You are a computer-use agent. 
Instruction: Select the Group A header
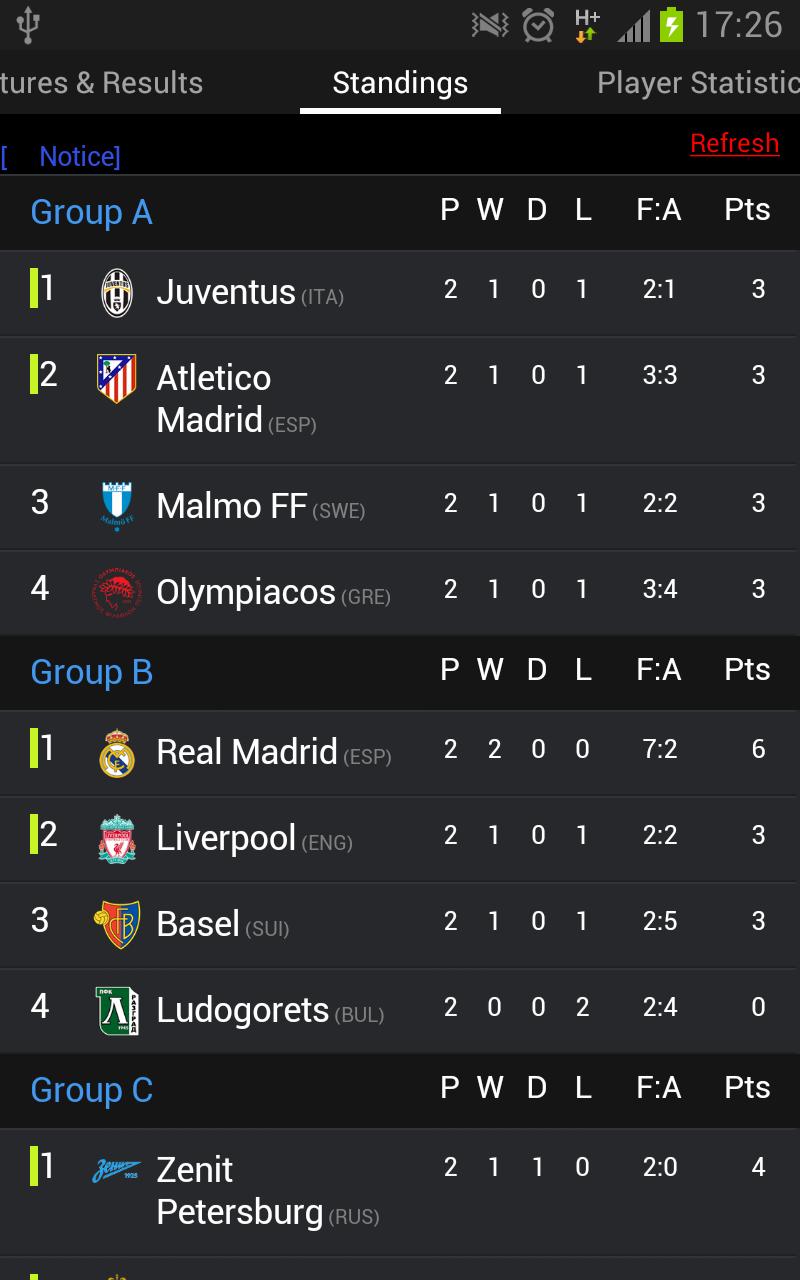[91, 213]
